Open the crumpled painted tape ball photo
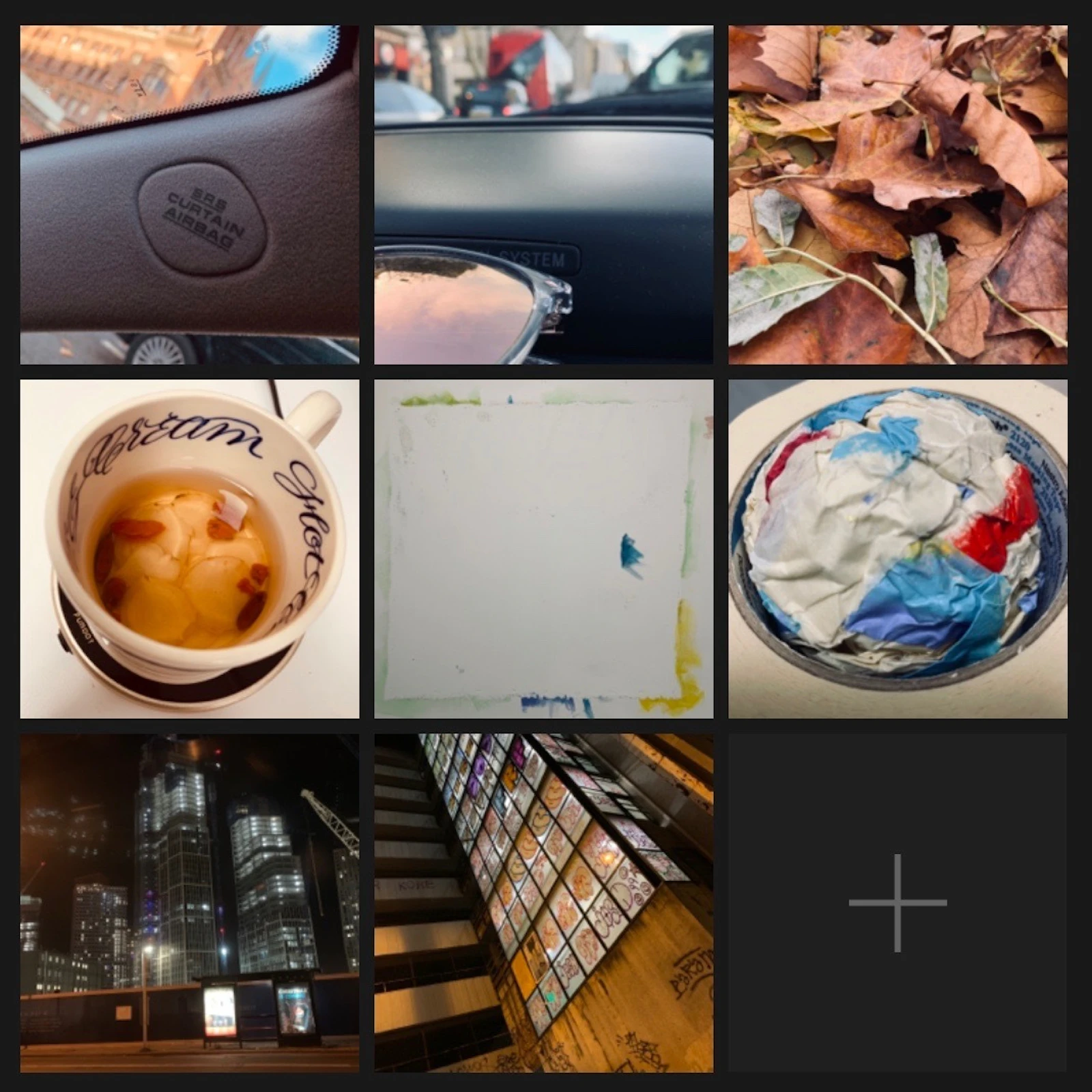Image resolution: width=1092 pixels, height=1092 pixels. coord(897,549)
